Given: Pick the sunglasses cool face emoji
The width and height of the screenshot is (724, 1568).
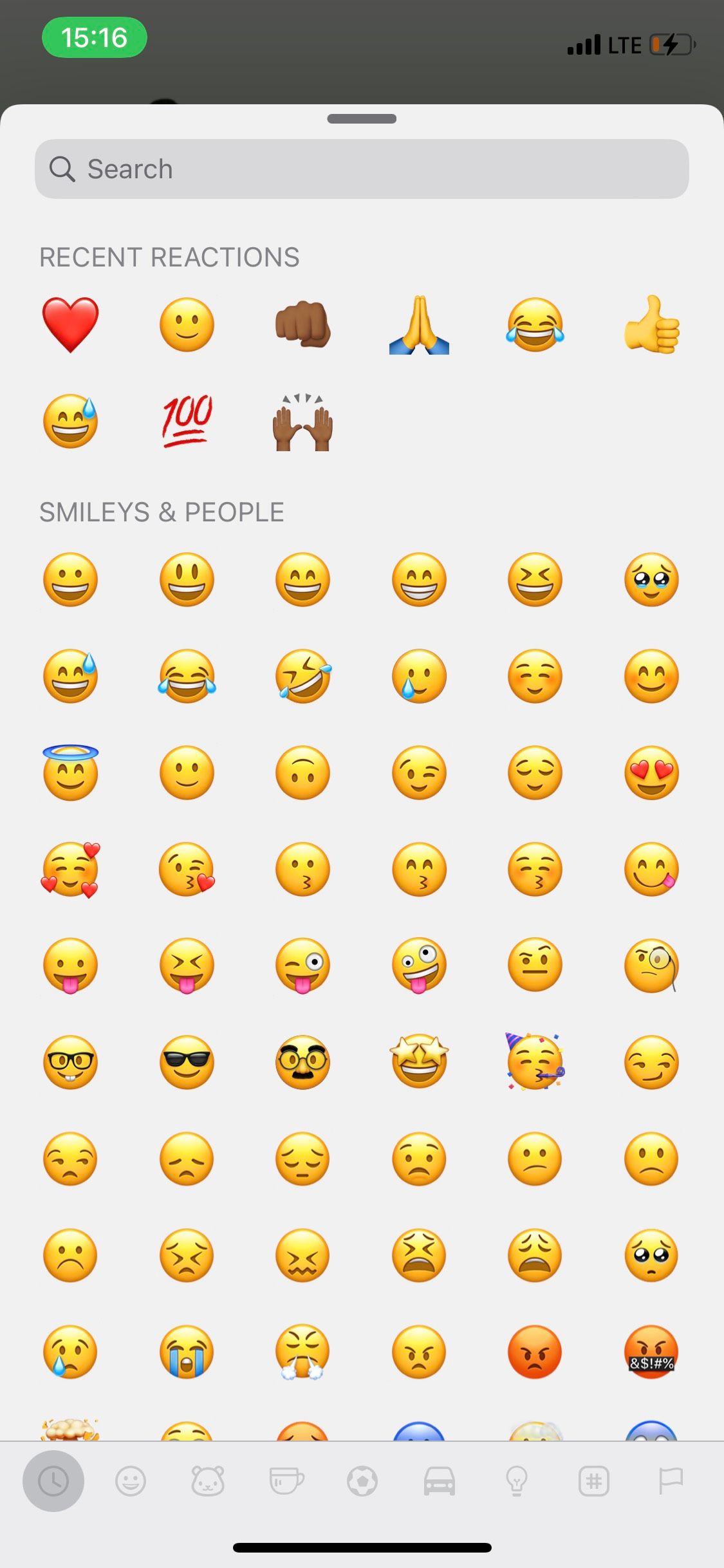Looking at the screenshot, I should [187, 1061].
